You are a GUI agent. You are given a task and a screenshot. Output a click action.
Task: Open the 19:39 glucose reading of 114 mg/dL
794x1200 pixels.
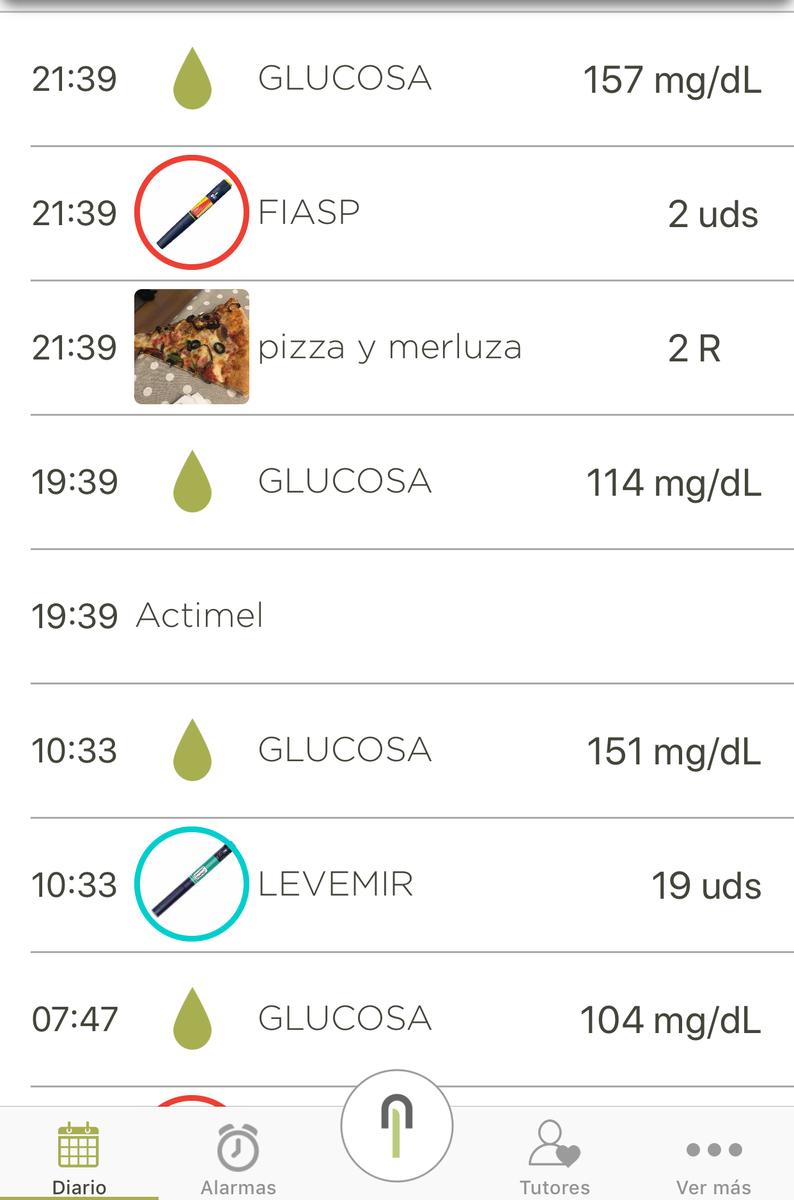pos(396,482)
